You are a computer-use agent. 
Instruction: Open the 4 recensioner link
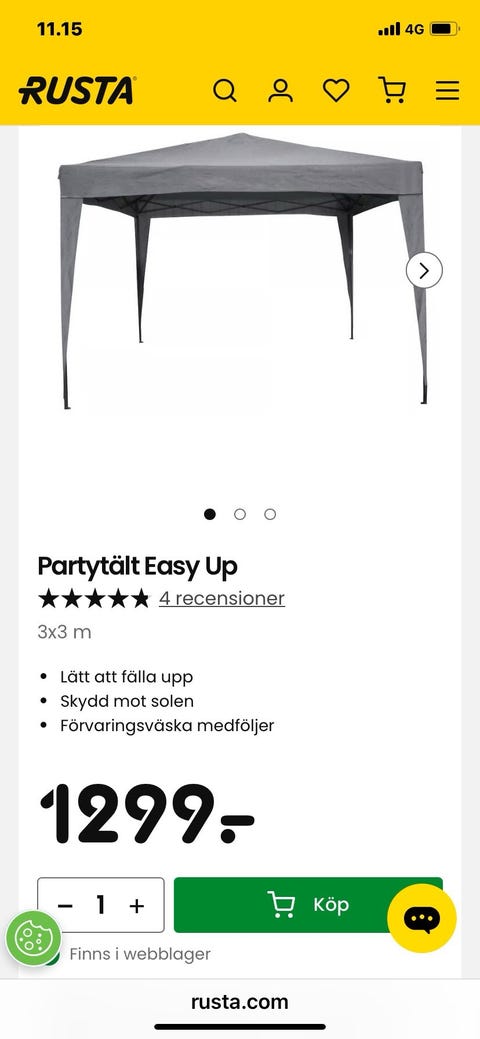pos(221,598)
